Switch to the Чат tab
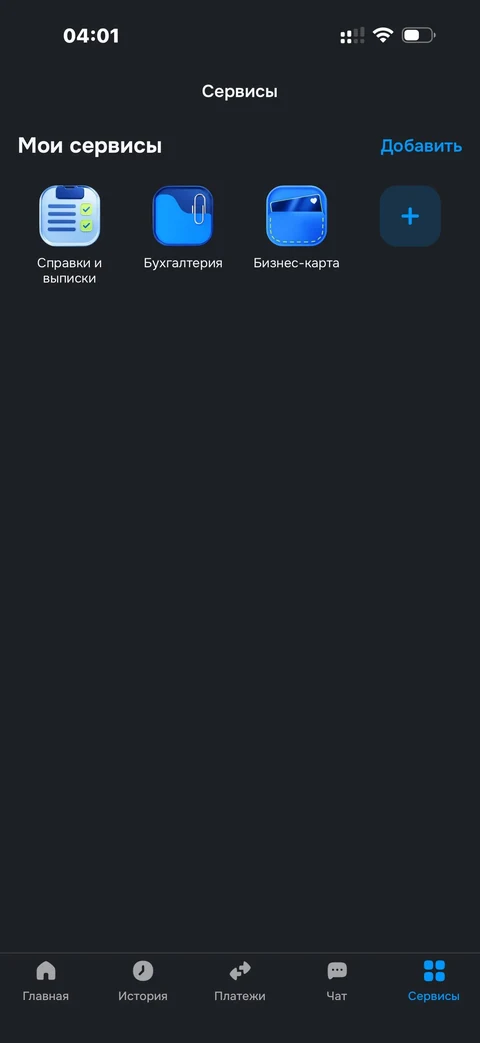 click(337, 981)
